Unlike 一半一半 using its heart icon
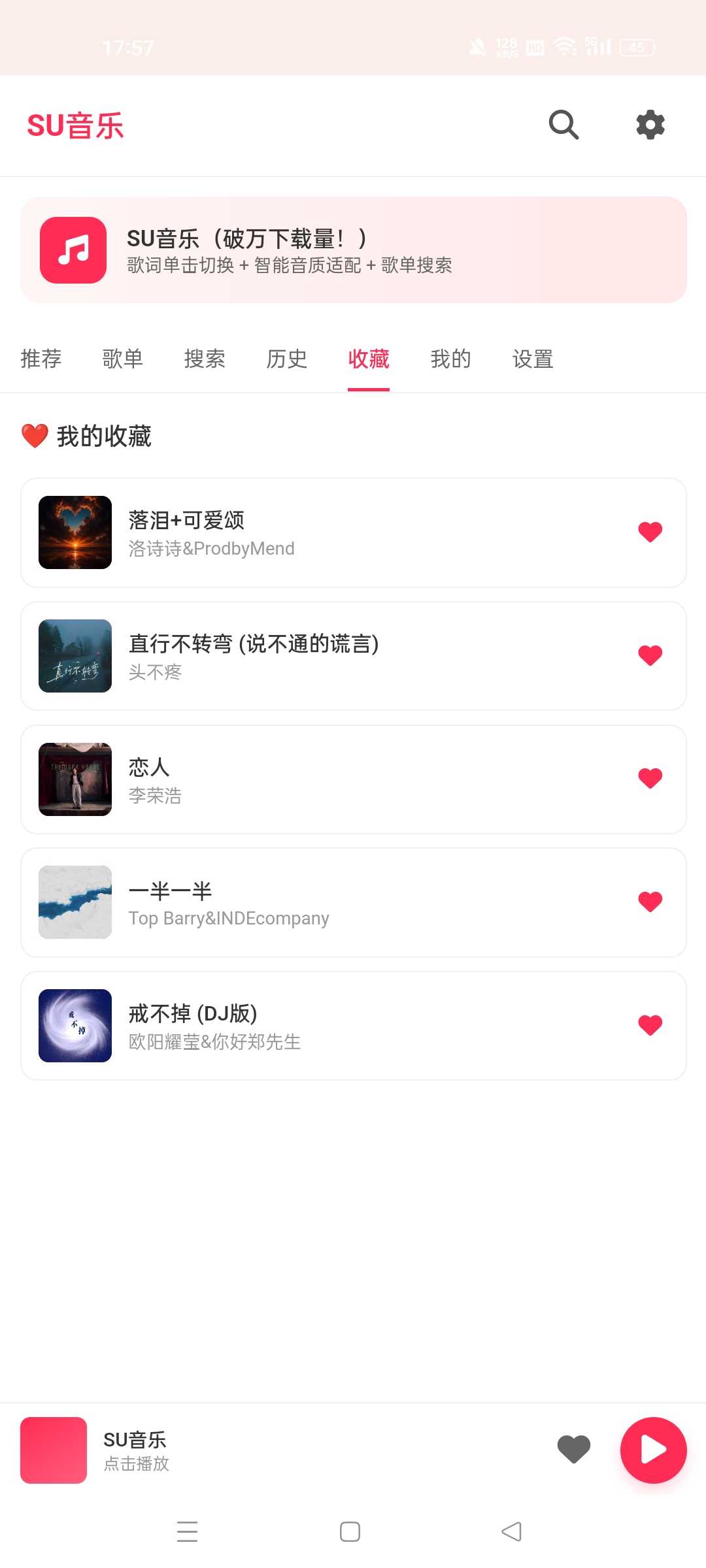The width and height of the screenshot is (706, 1568). (x=650, y=902)
